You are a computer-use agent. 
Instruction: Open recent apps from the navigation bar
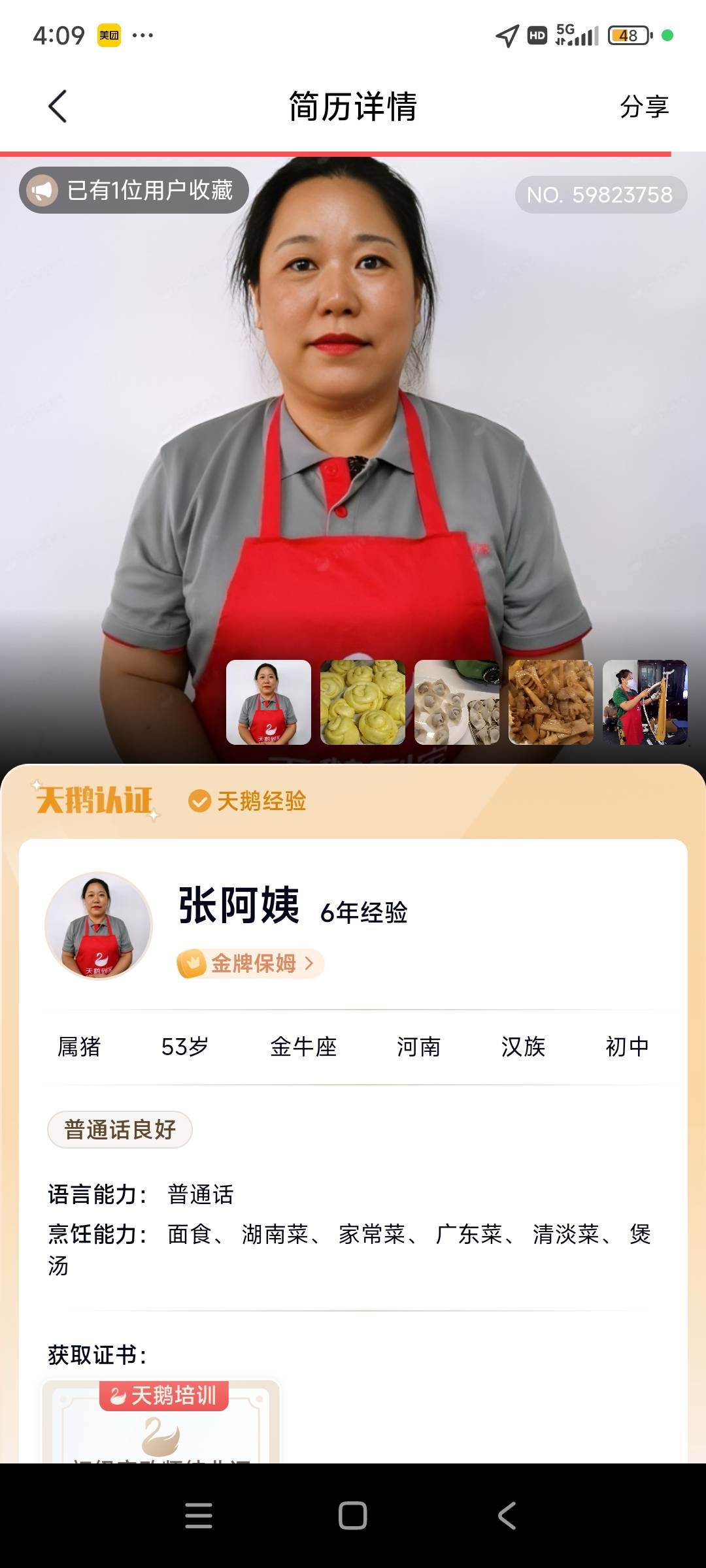[199, 1516]
